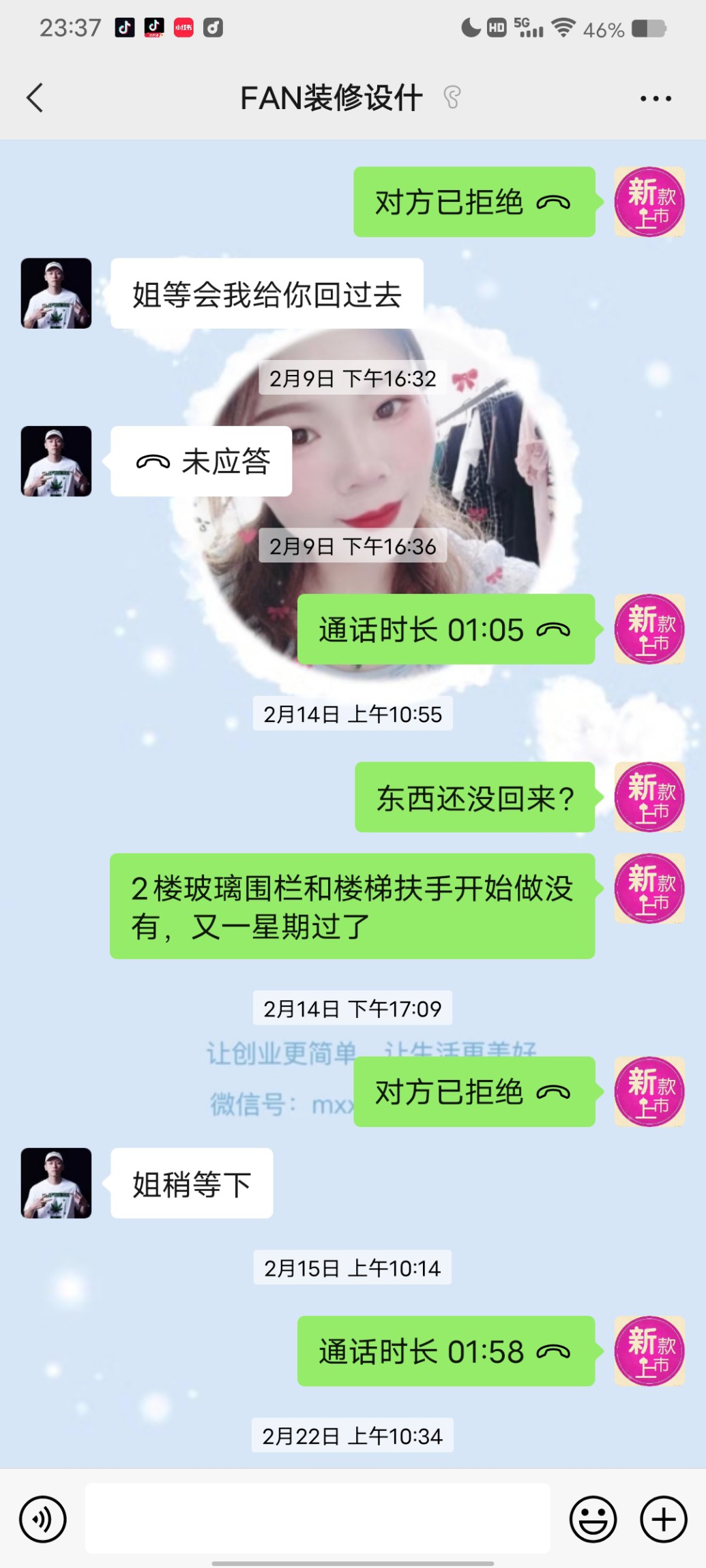Redial from the 通话时长 01:05 call bubble
This screenshot has height=1568, width=706.
(445, 629)
